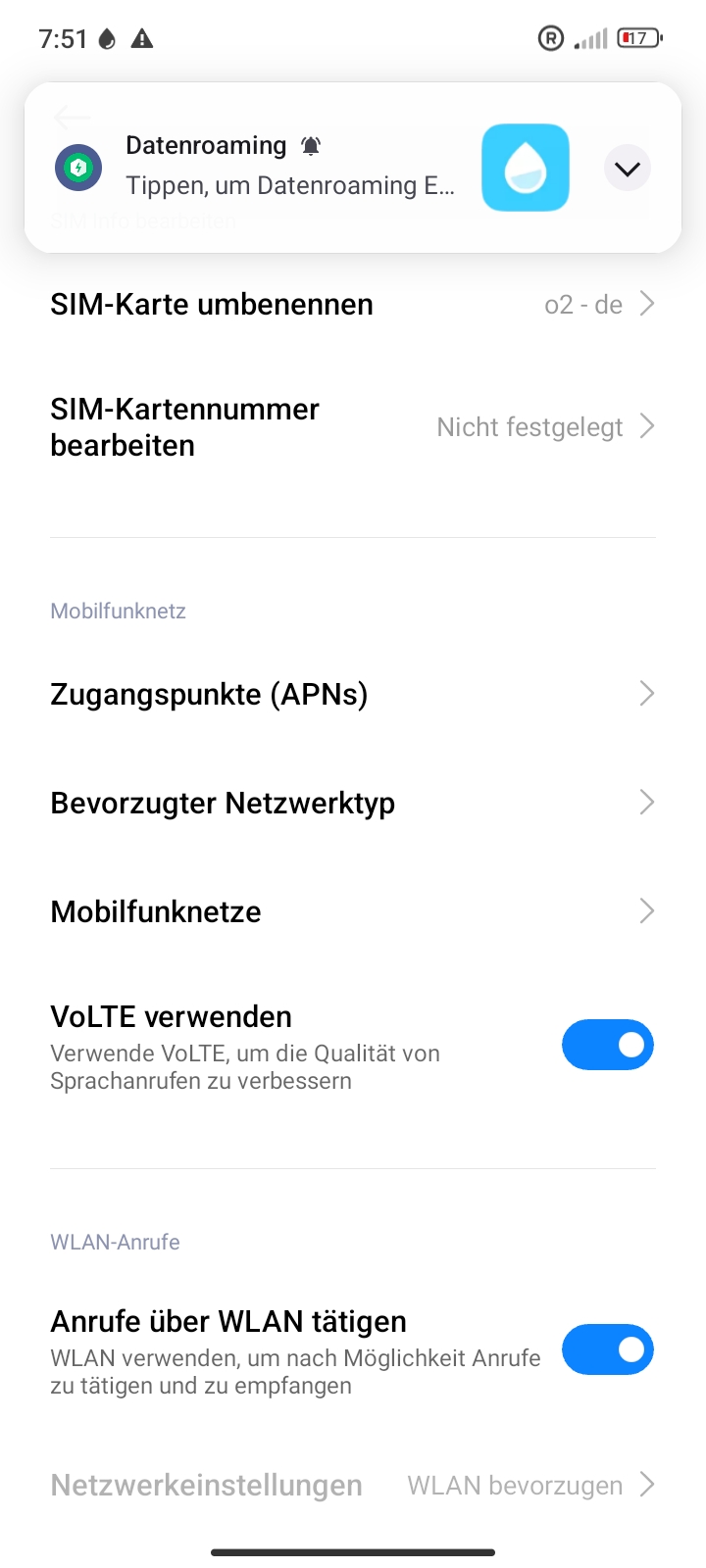706x1568 pixels.
Task: Edit the SIM-Kartennummer
Action: pos(353,427)
